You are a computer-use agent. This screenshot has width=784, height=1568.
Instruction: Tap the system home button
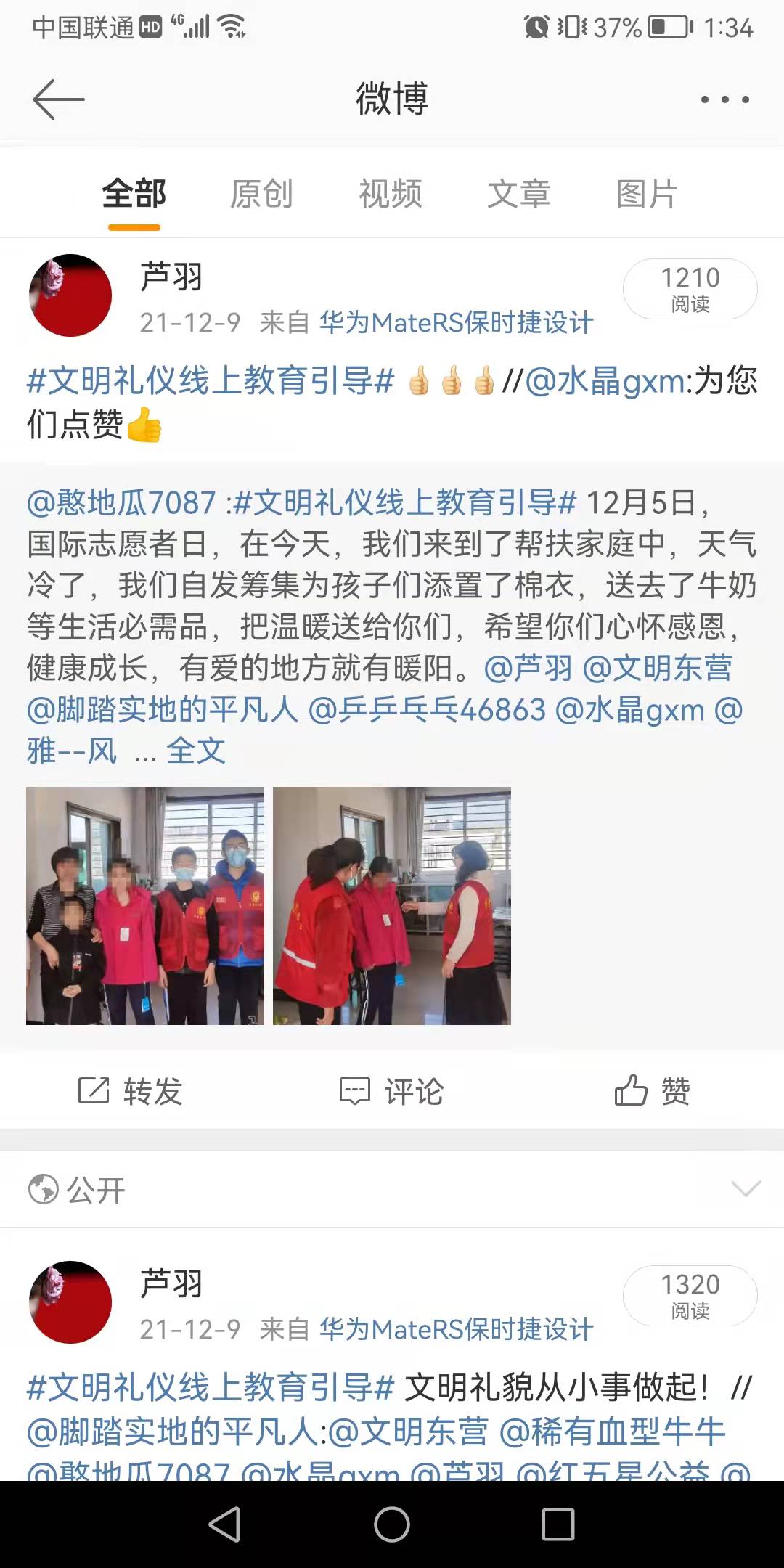(392, 1524)
